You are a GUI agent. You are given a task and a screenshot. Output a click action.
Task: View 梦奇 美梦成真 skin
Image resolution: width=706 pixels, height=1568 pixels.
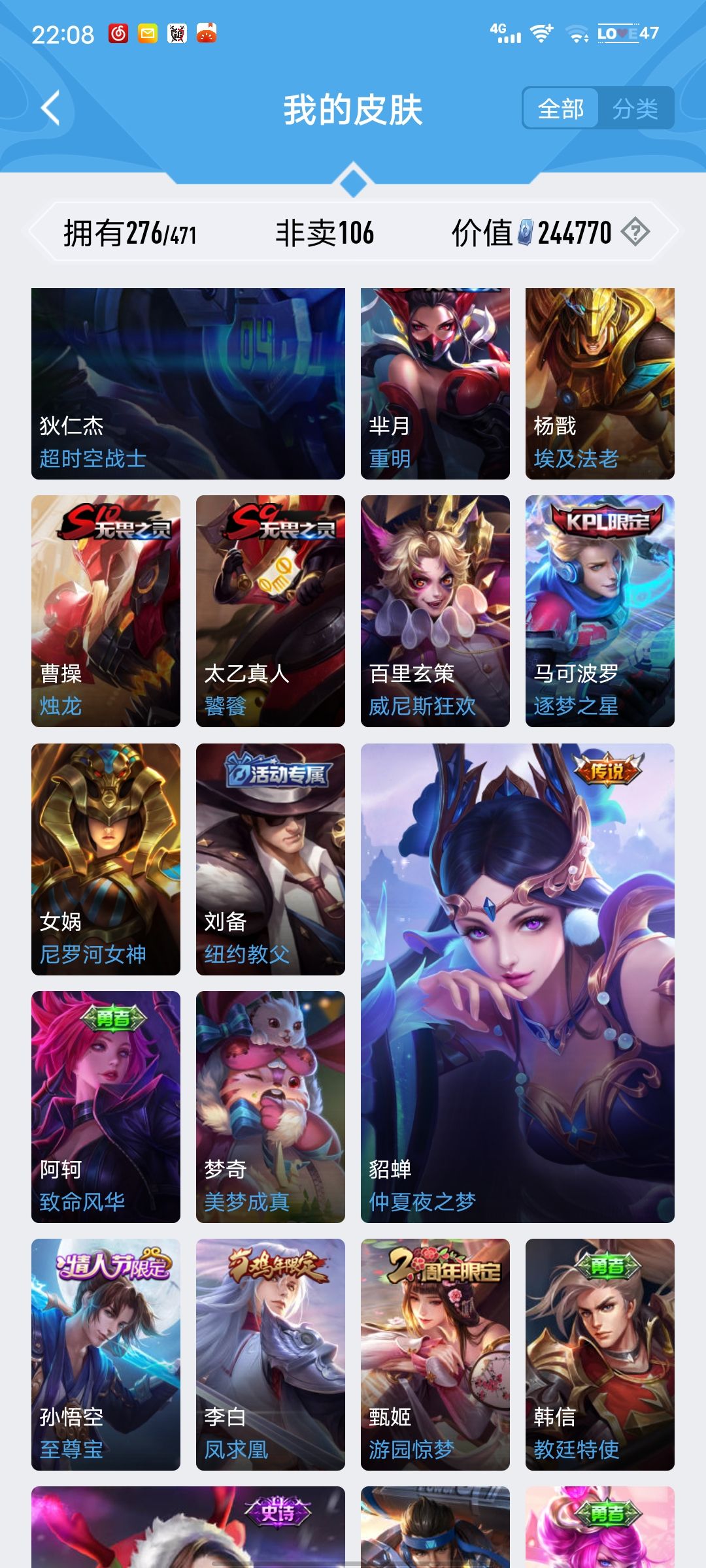[x=270, y=1107]
